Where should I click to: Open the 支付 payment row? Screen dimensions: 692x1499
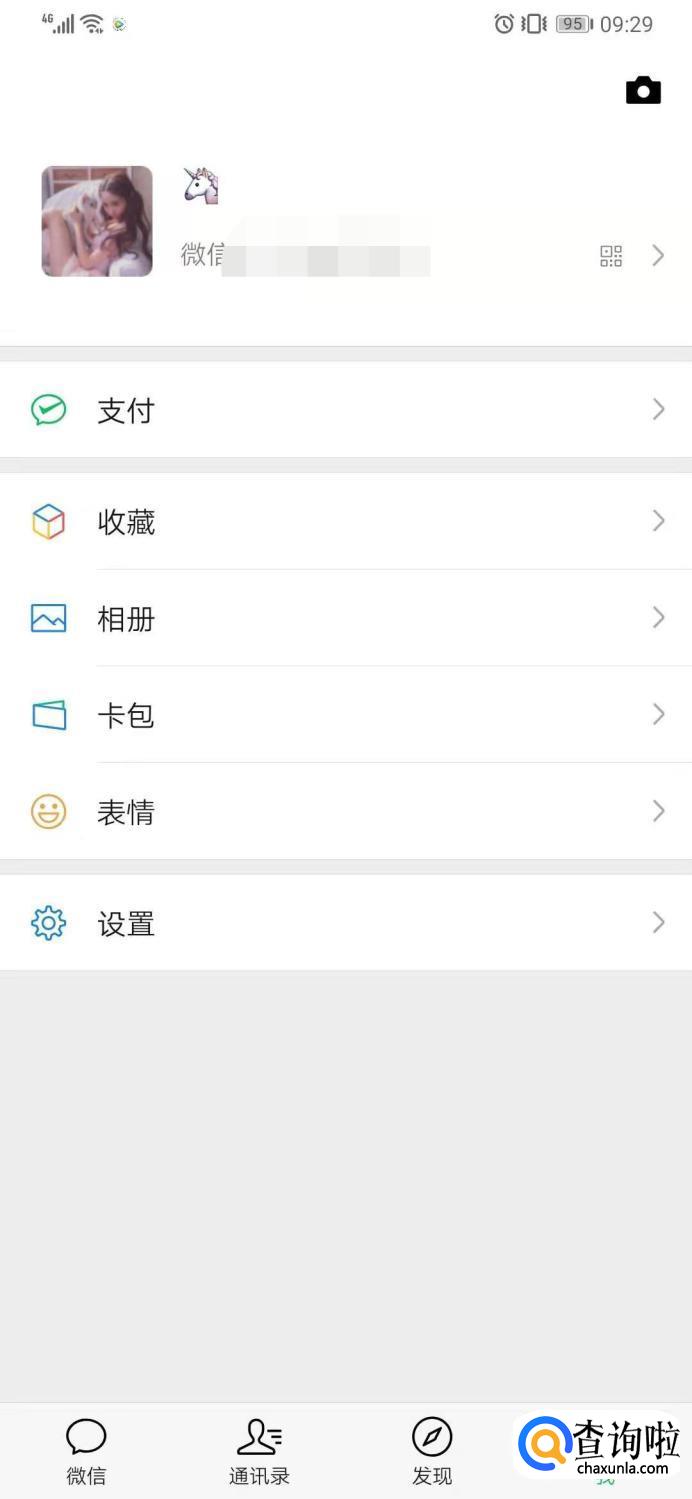click(x=345, y=410)
